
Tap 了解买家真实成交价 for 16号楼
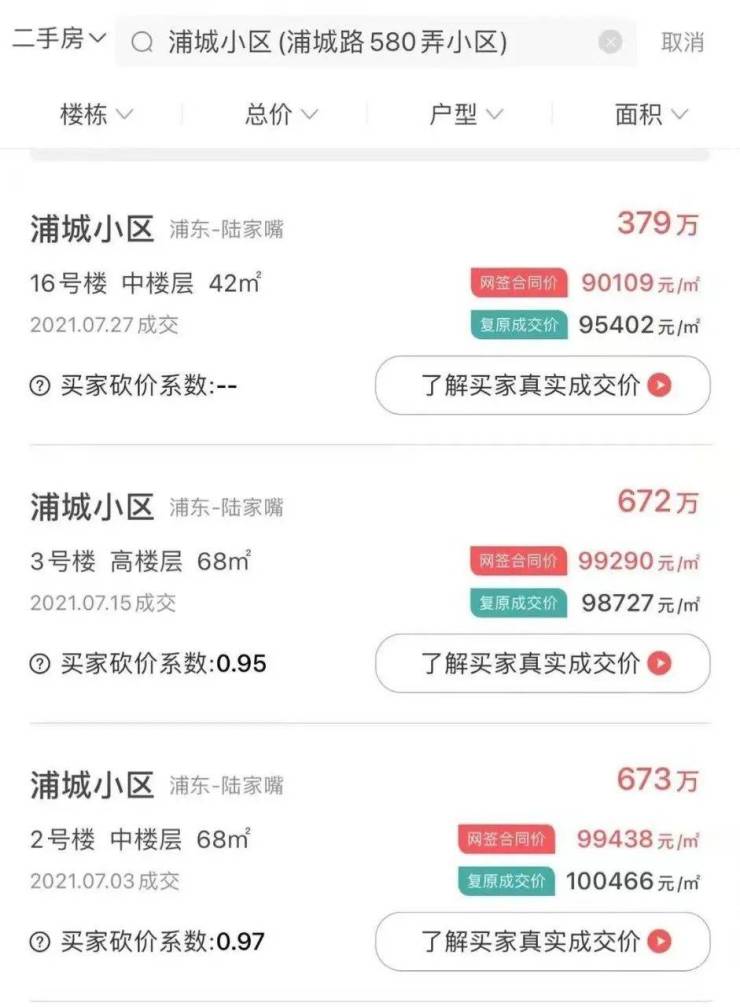click(x=542, y=385)
